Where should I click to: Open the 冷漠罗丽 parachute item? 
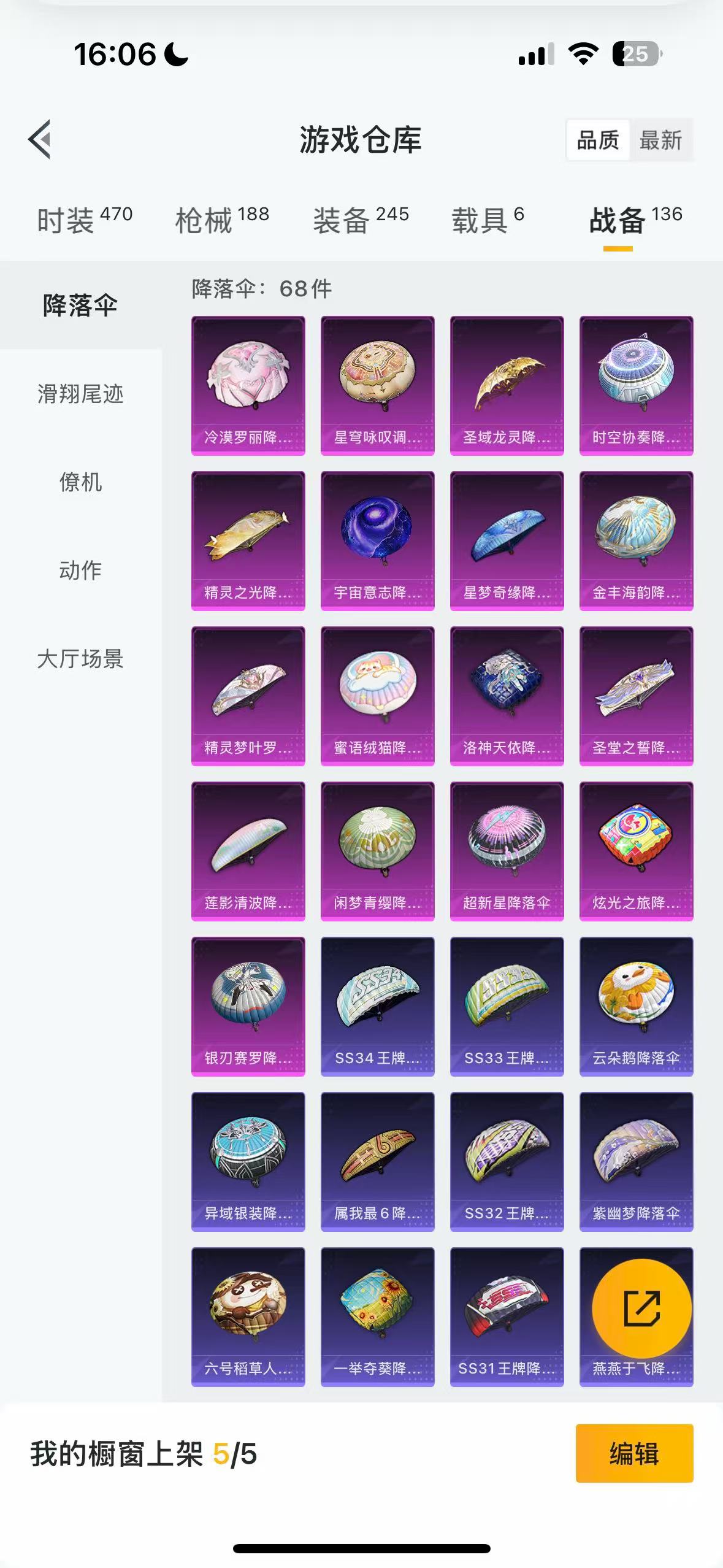click(x=248, y=386)
